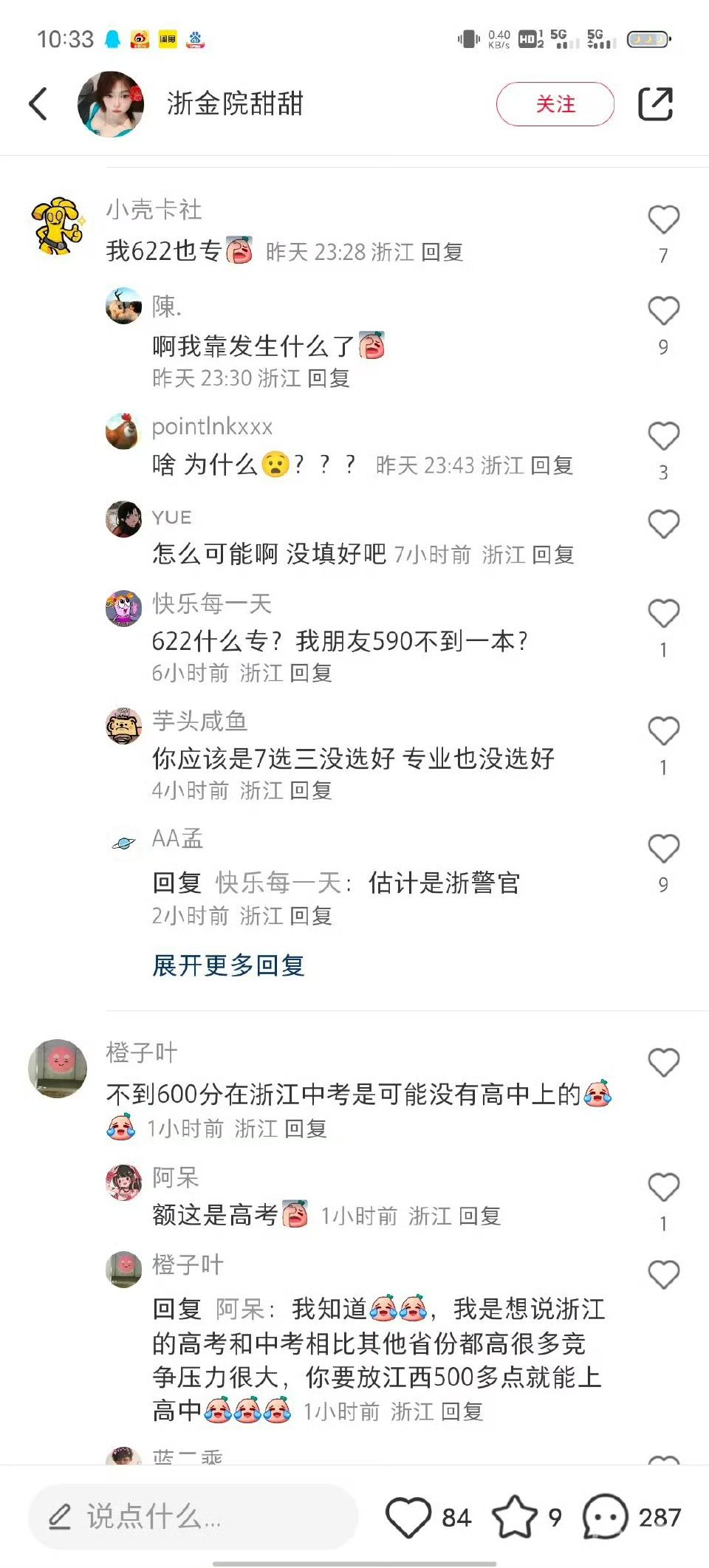Image resolution: width=709 pixels, height=1568 pixels.
Task: Like pointlnkxxx's reply
Action: (663, 436)
